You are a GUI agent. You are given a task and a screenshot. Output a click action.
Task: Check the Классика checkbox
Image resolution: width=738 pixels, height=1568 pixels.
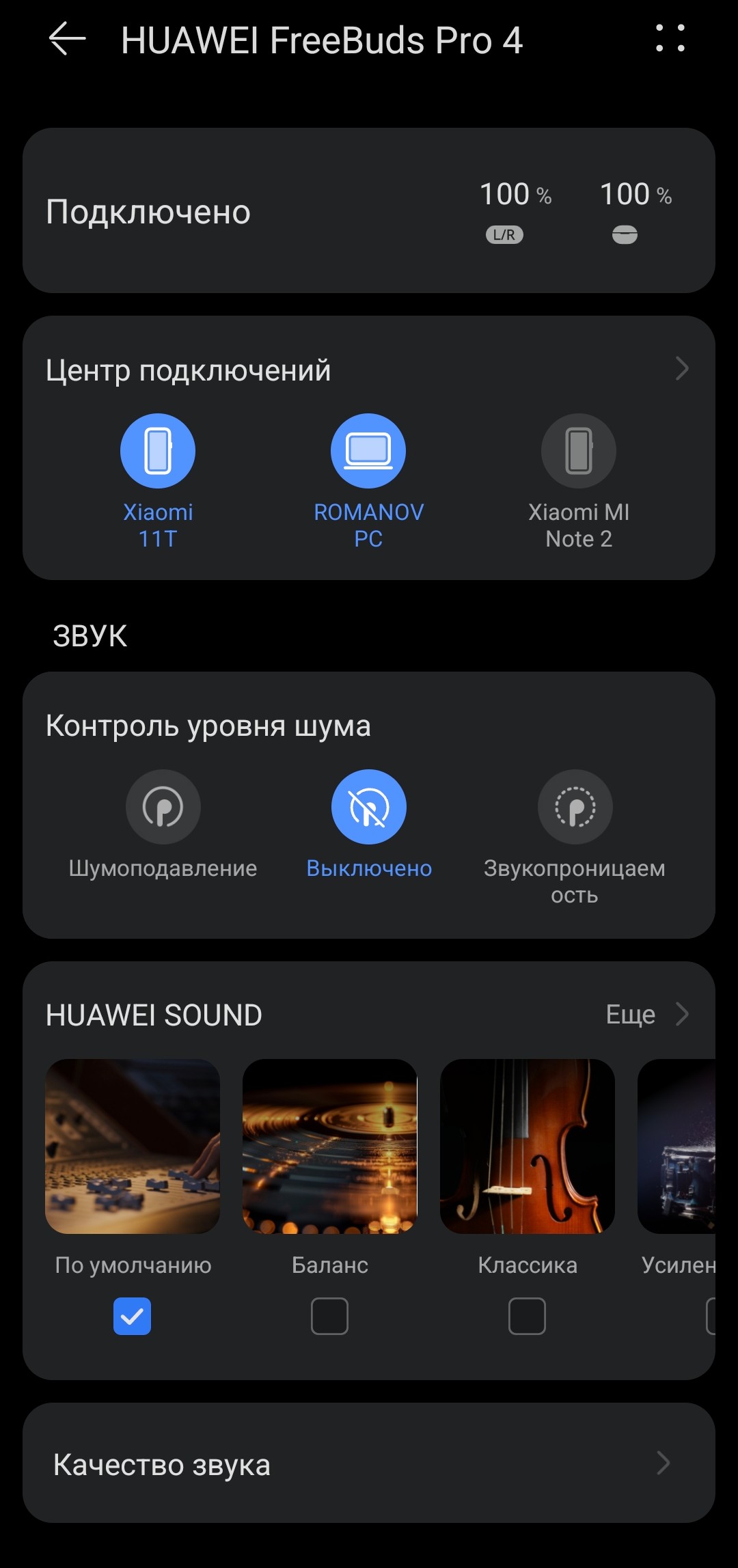click(527, 1316)
